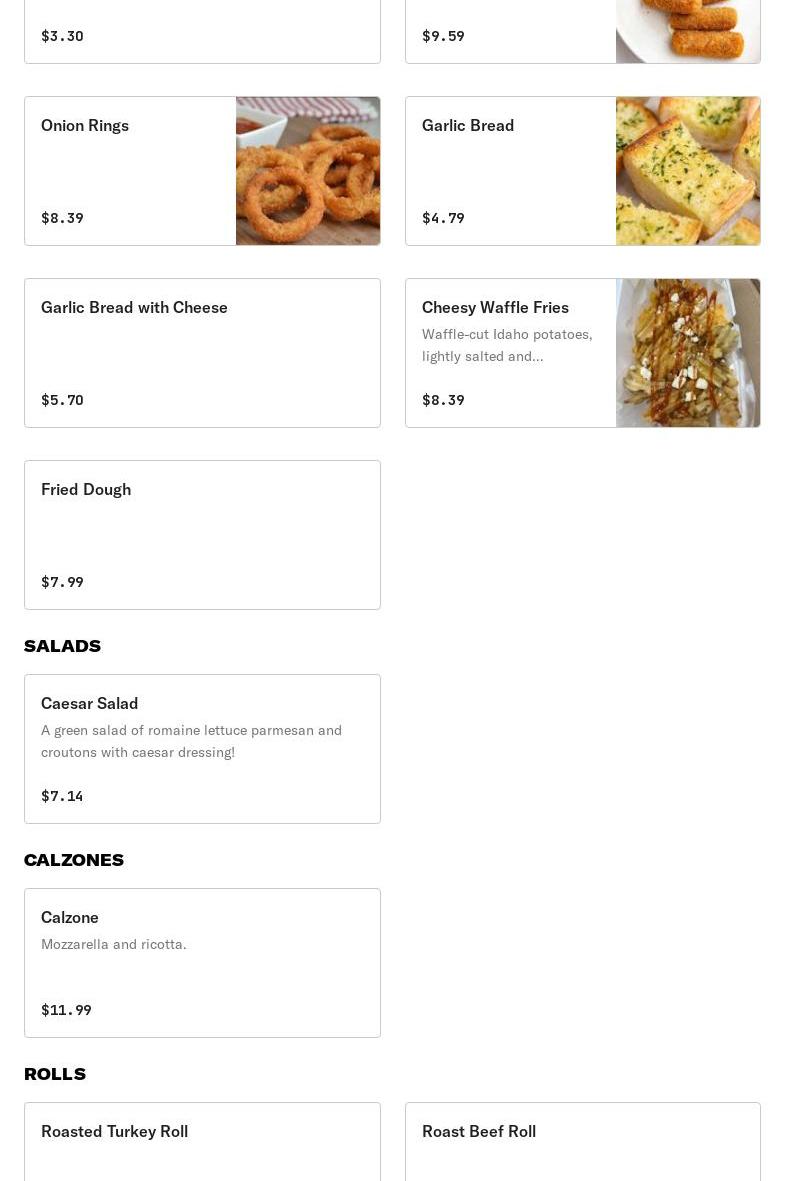Select the Calzone with mozzarella and ricotta
This screenshot has width=785, height=1181.
(x=202, y=963)
